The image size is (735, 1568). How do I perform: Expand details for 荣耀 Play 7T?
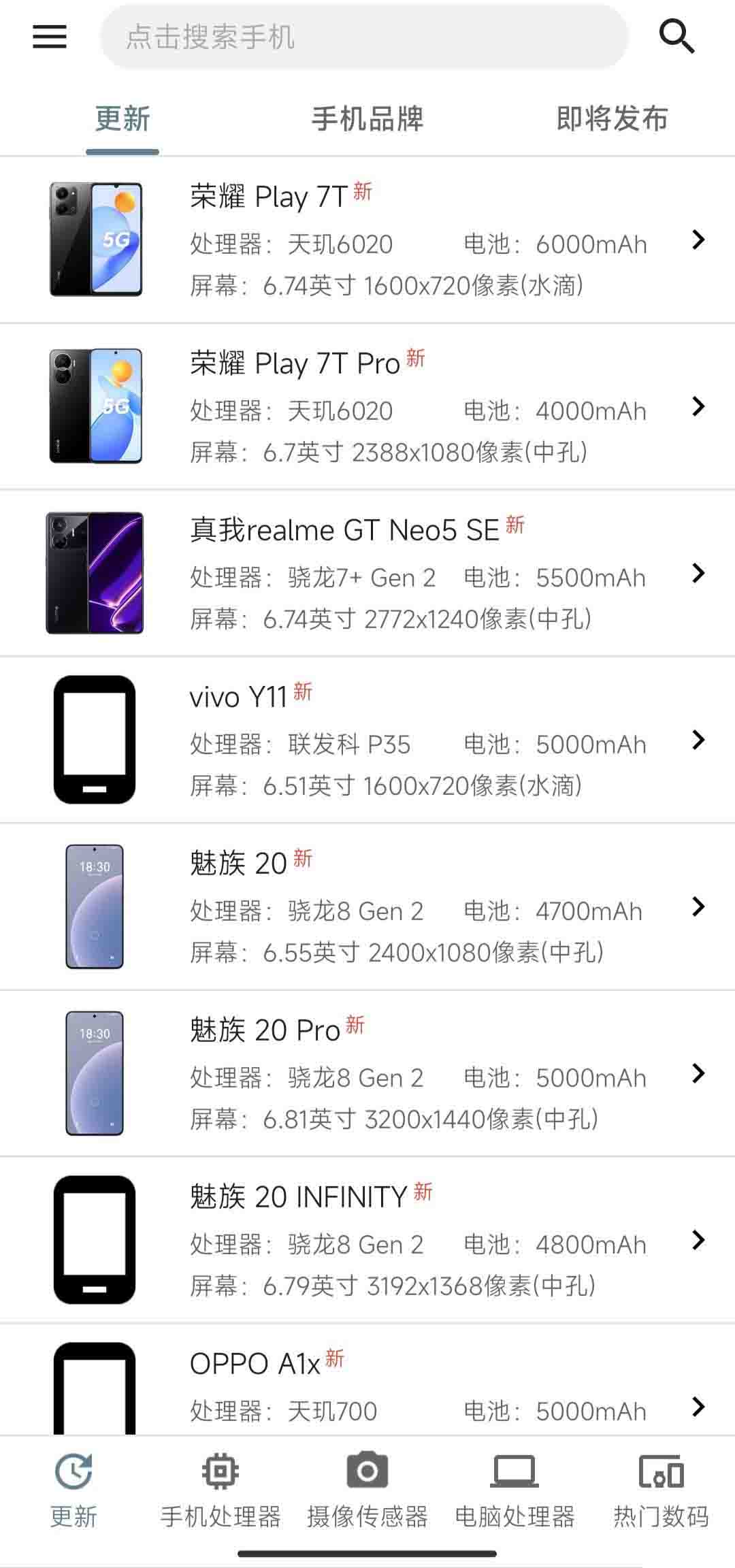pyautogui.click(x=697, y=240)
